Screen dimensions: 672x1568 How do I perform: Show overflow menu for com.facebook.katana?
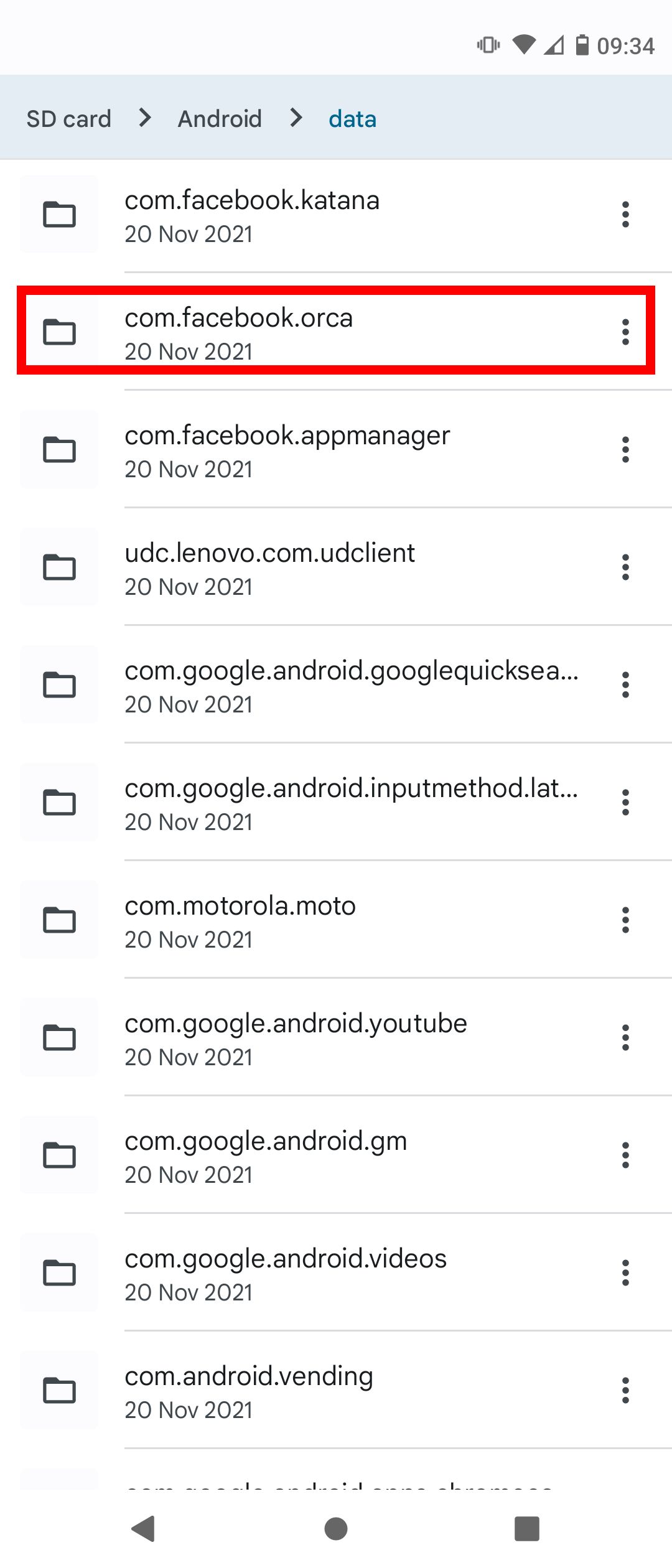625,215
